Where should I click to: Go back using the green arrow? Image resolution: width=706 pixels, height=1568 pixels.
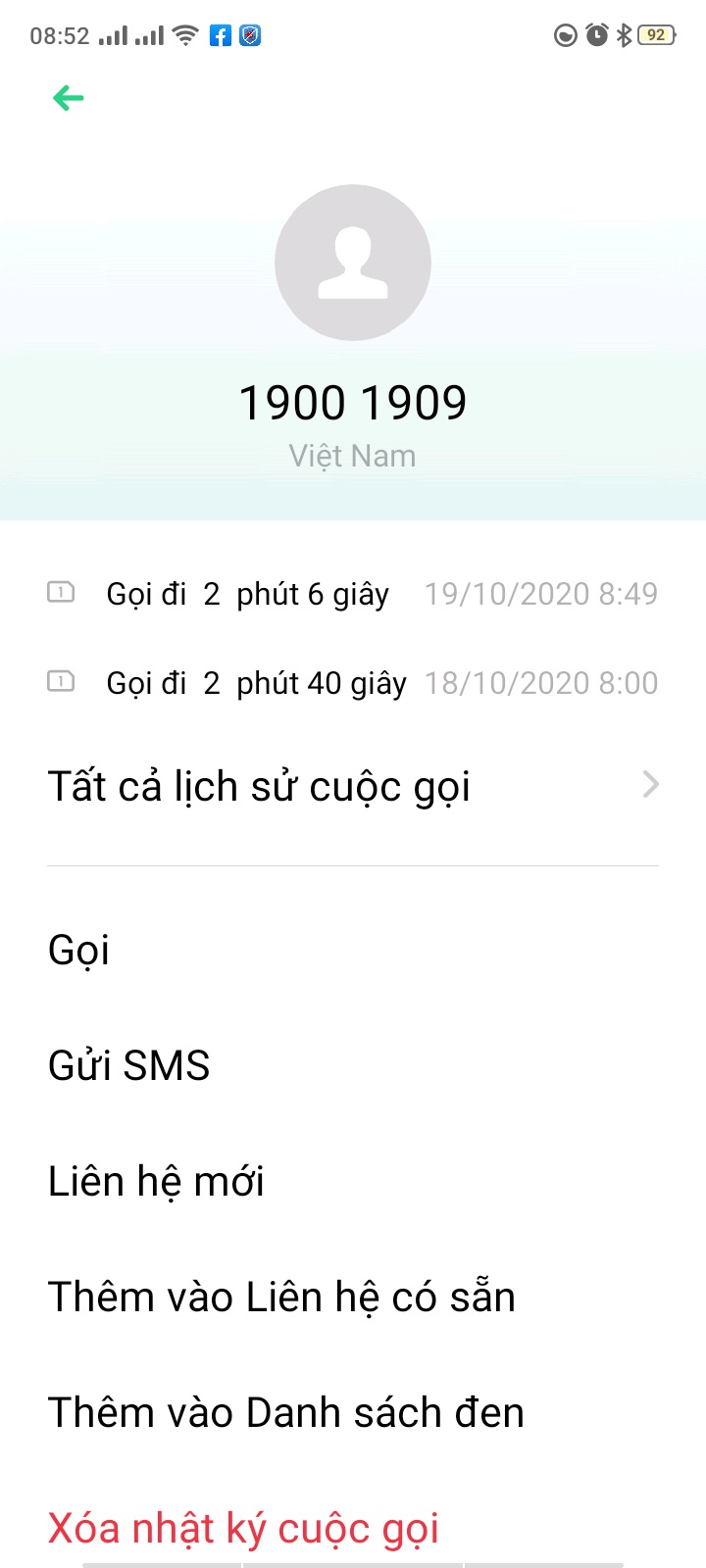point(68,98)
